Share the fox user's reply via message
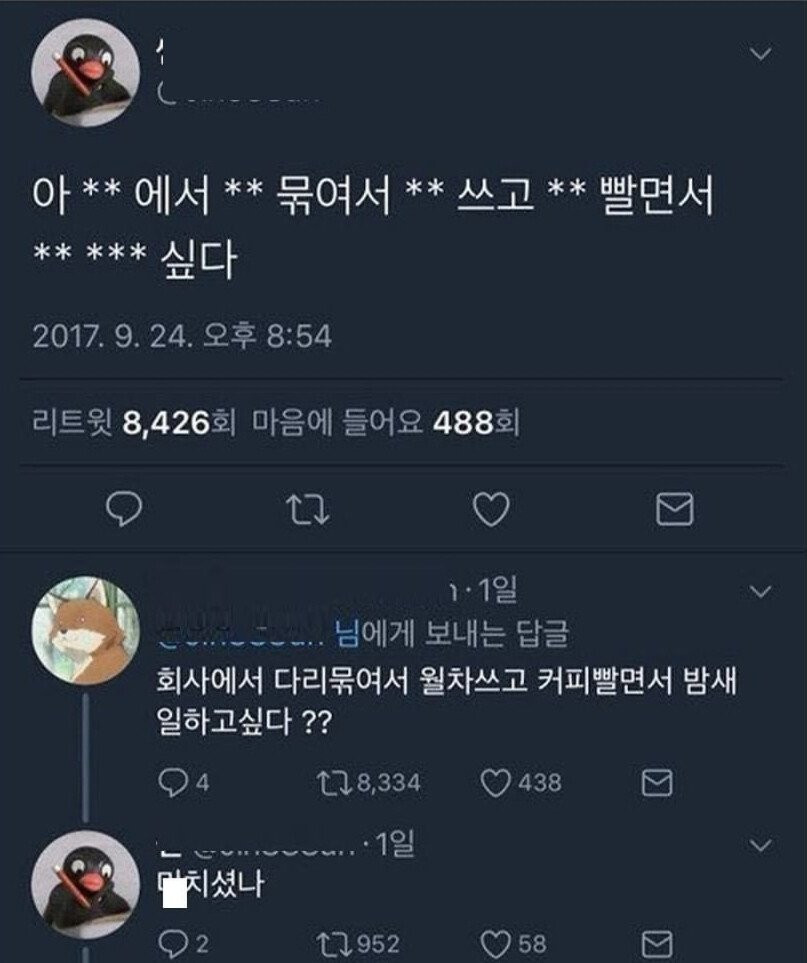The height and width of the screenshot is (963, 807). pos(656,782)
